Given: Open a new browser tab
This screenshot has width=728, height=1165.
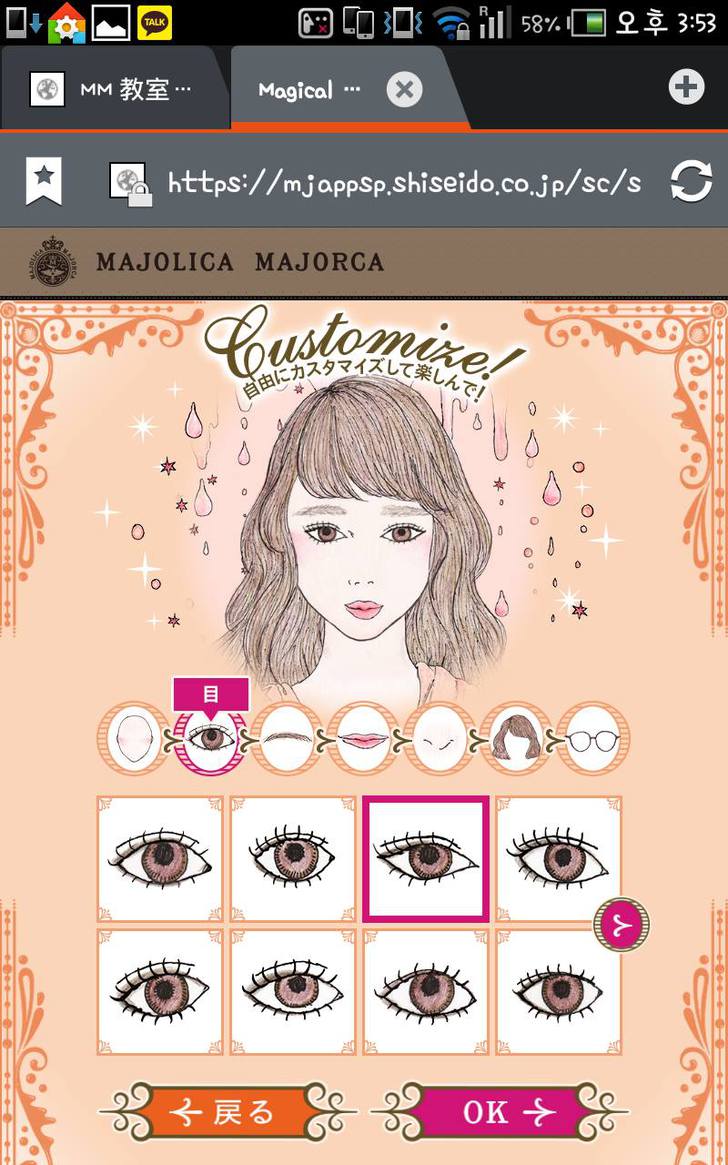Looking at the screenshot, I should (x=686, y=88).
